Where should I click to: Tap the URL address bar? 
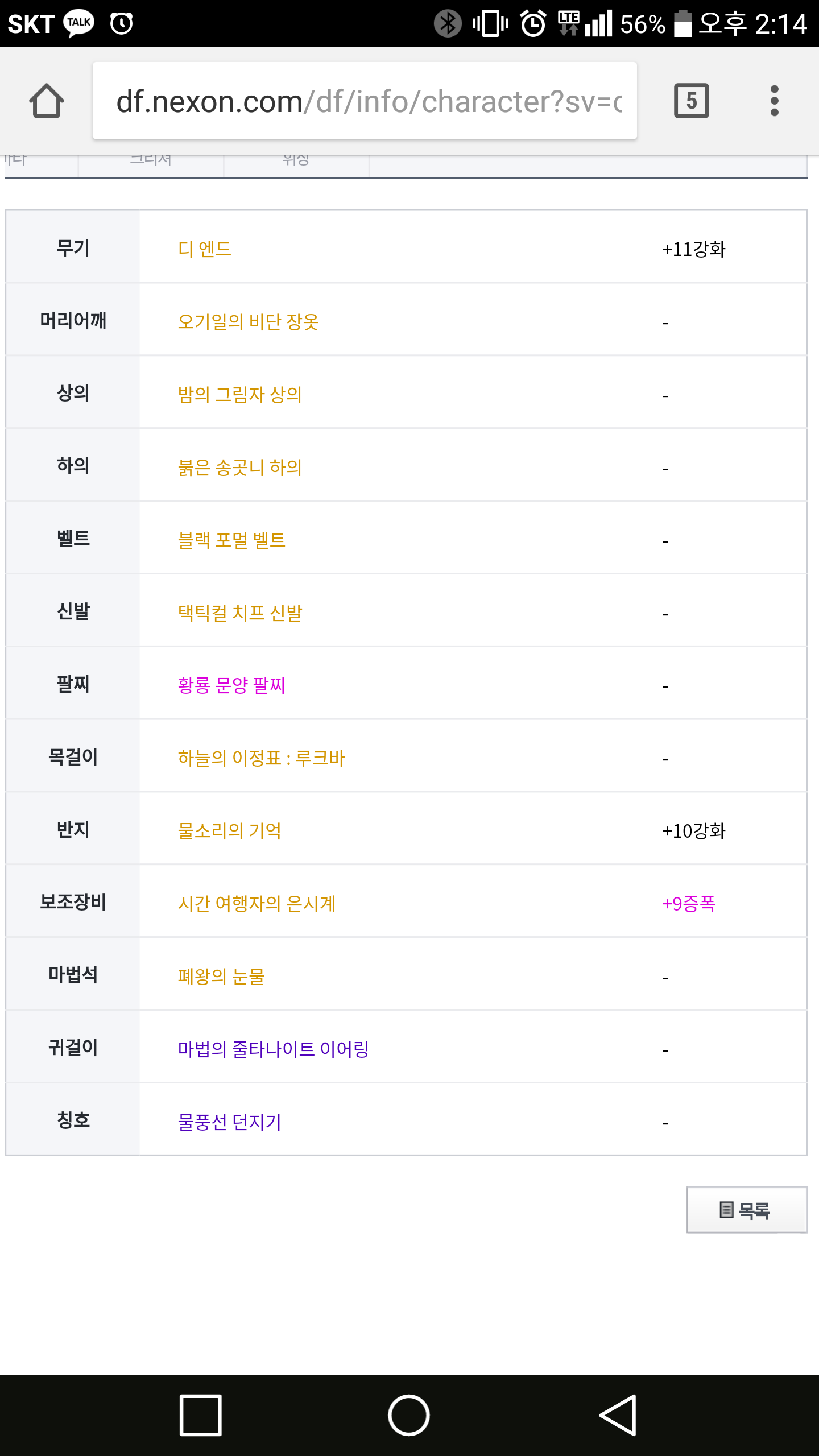pyautogui.click(x=365, y=101)
